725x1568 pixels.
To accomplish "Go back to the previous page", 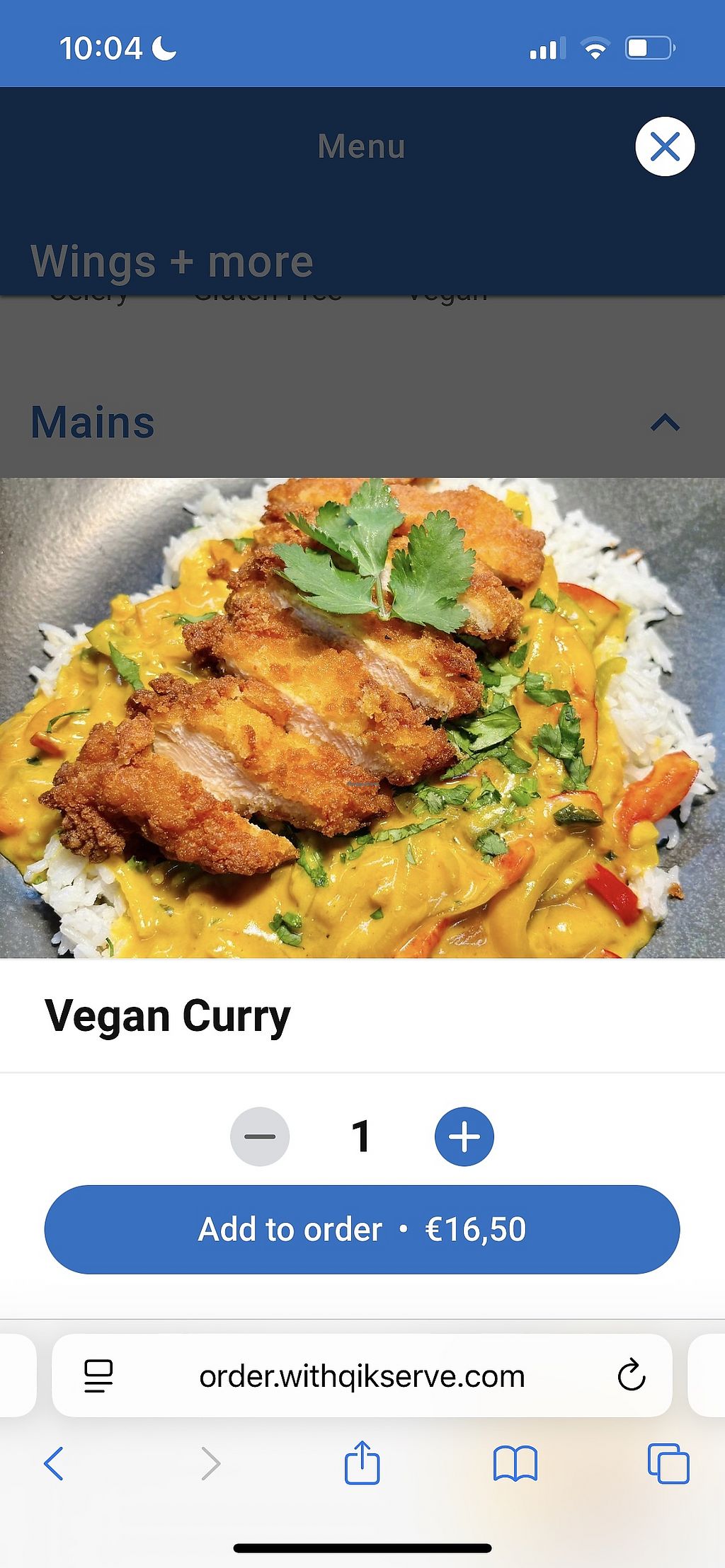I will [54, 1463].
